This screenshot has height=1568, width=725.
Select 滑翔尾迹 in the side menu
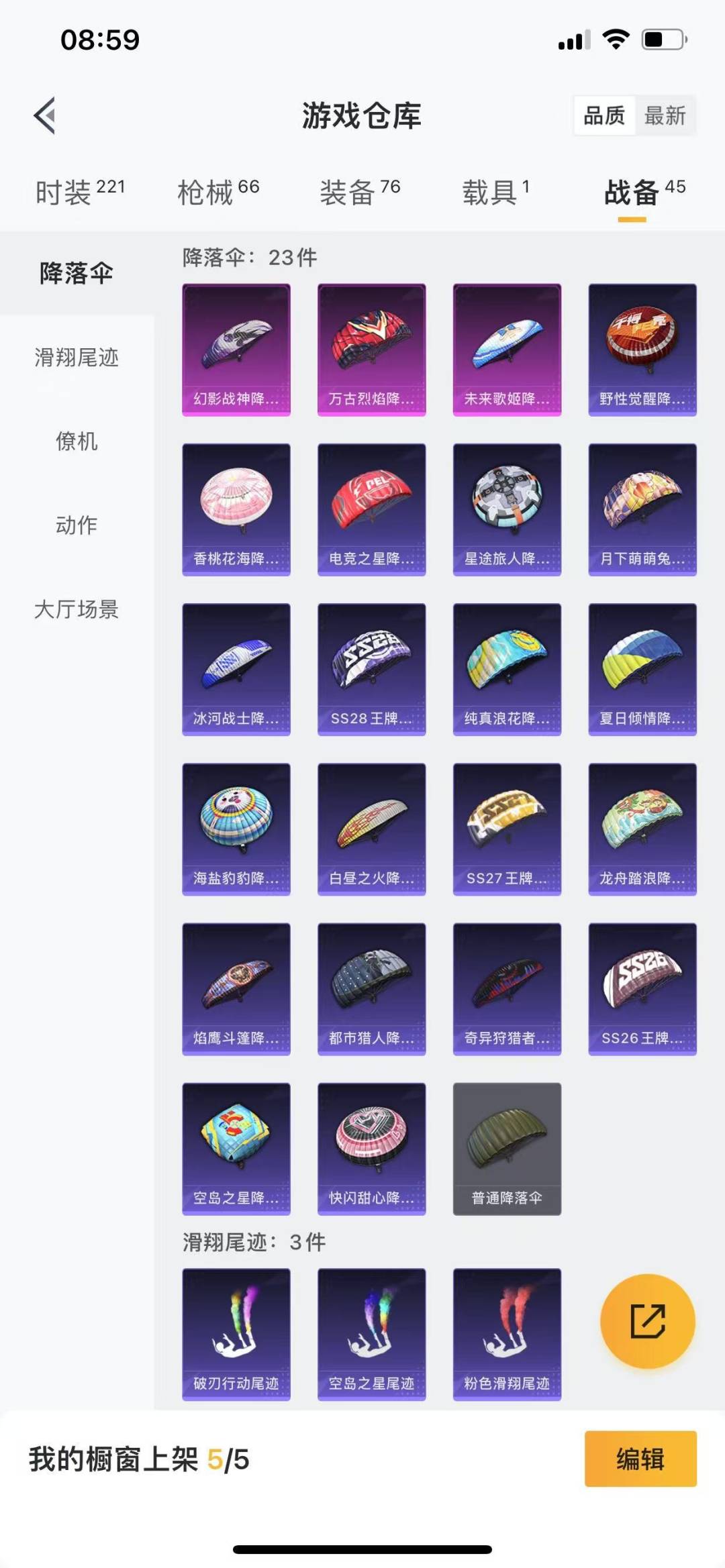point(77,358)
